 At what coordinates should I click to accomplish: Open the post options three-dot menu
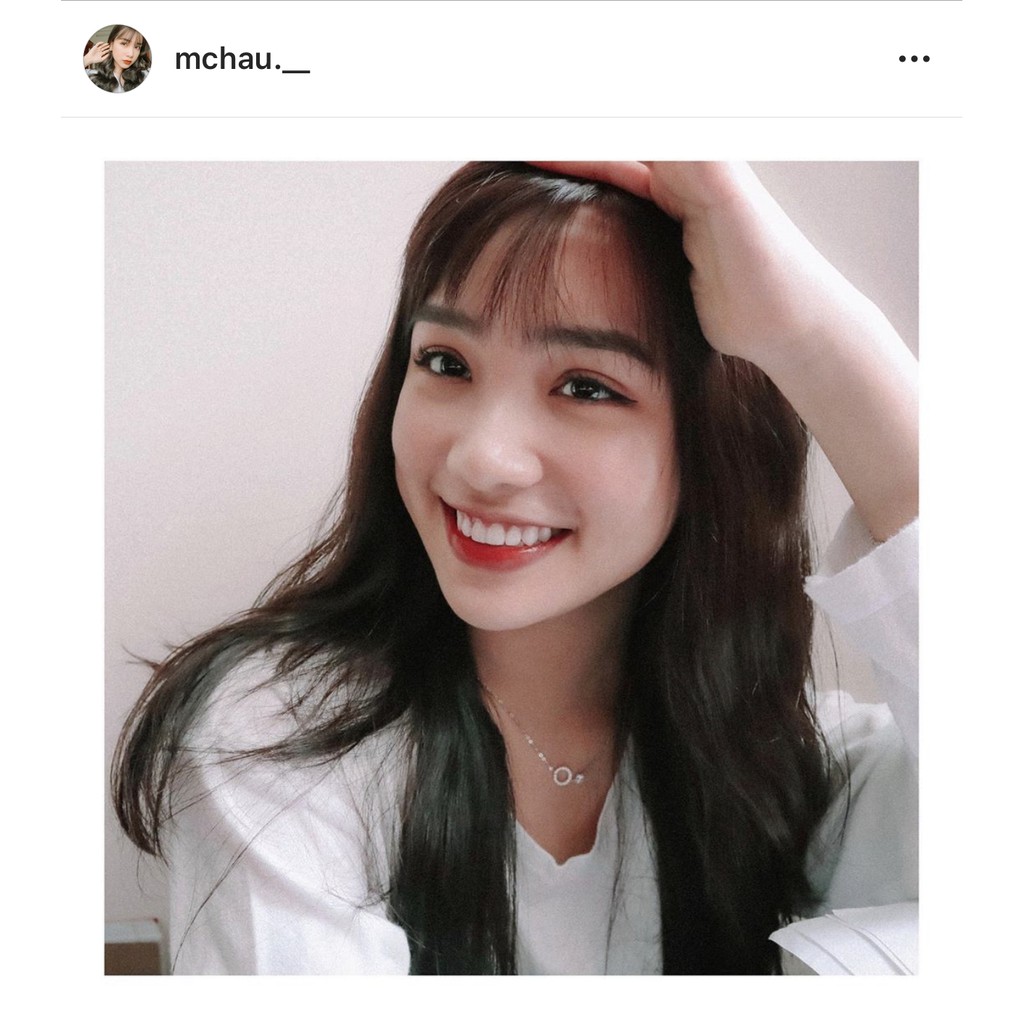914,59
